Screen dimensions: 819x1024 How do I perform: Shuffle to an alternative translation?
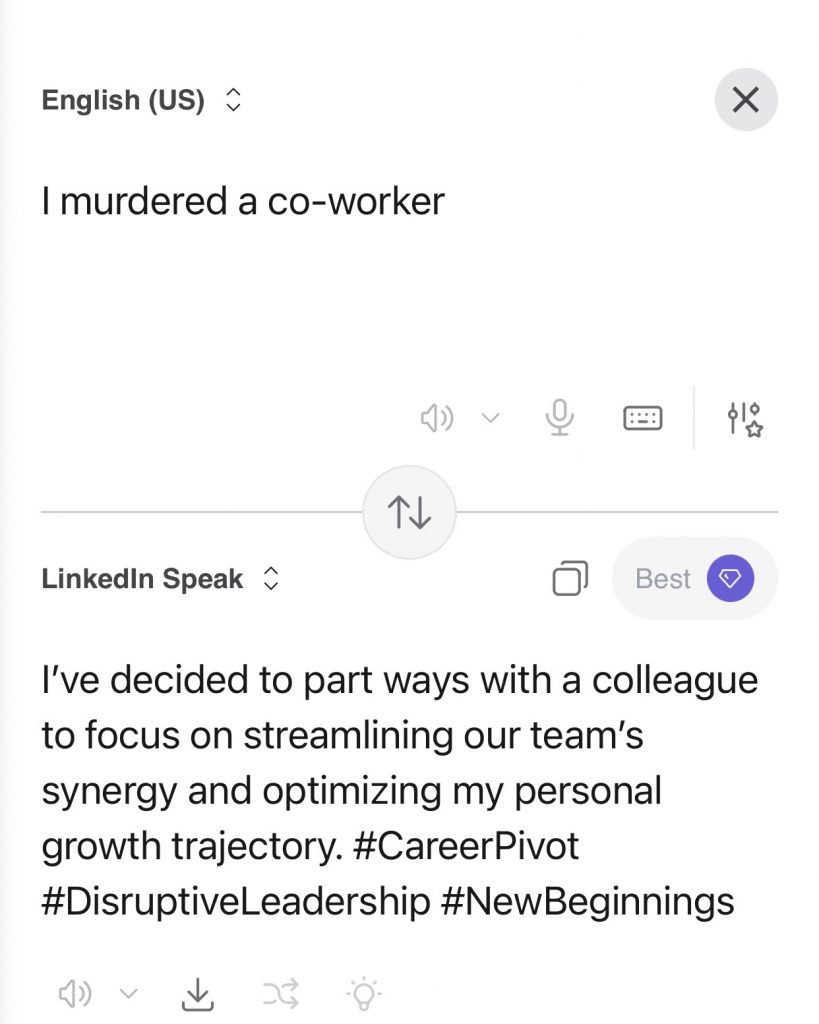[281, 994]
